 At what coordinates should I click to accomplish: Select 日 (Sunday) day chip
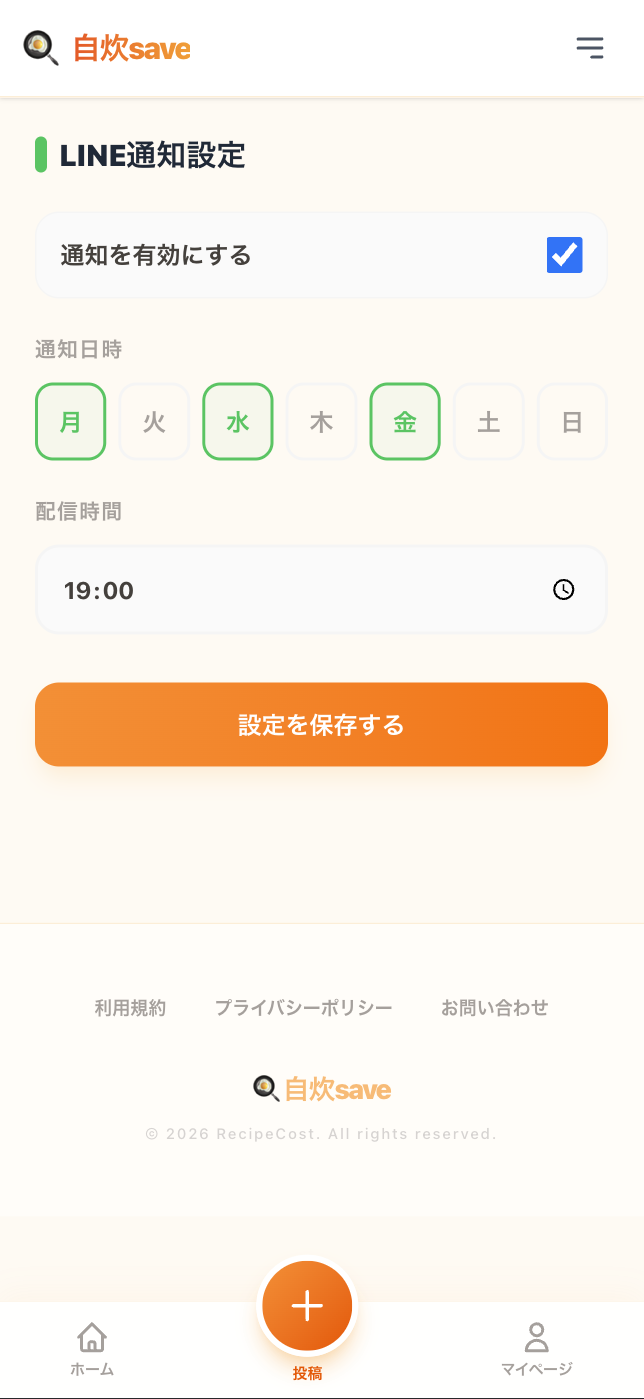point(572,422)
